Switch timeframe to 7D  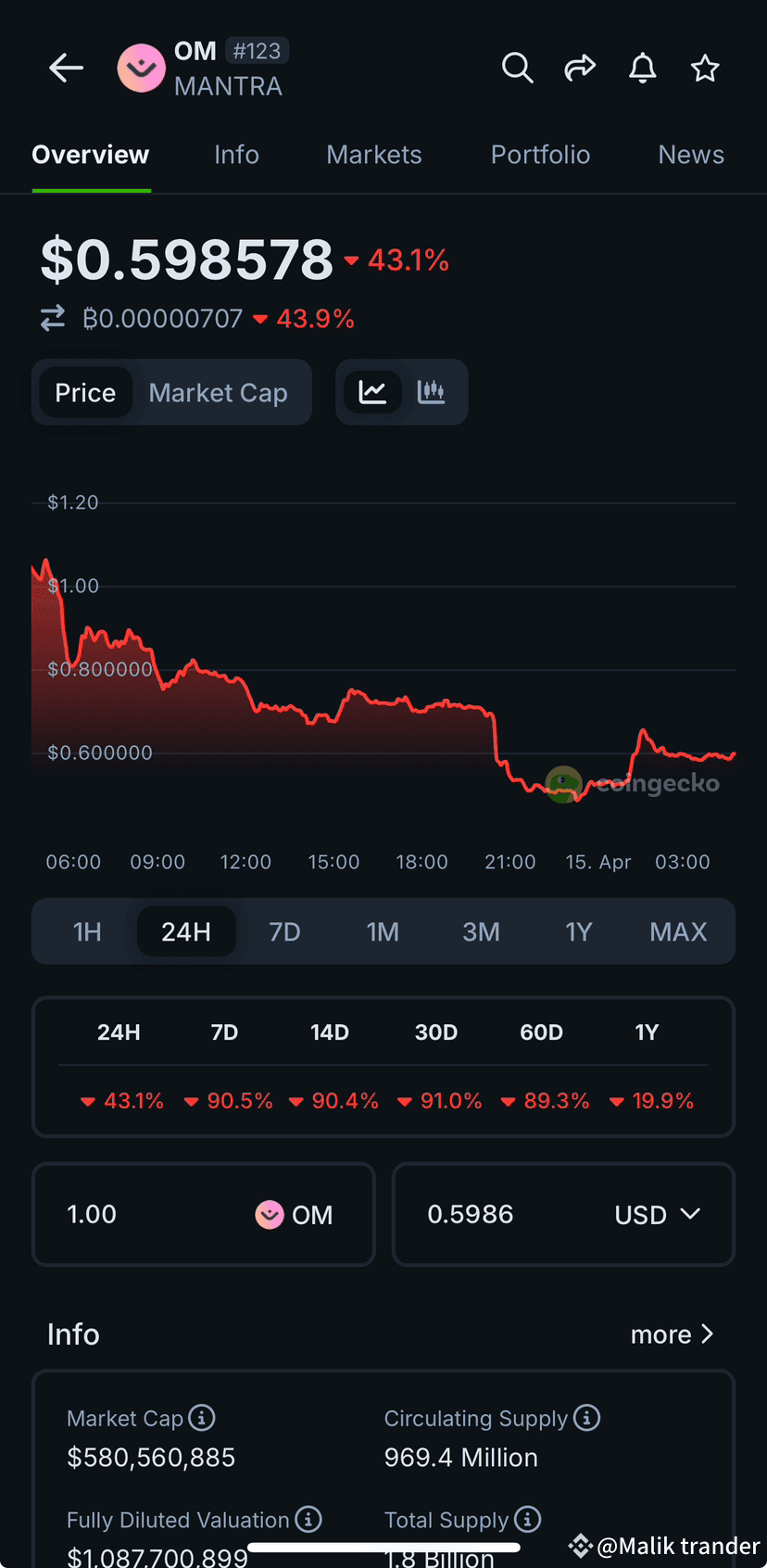pos(284,931)
